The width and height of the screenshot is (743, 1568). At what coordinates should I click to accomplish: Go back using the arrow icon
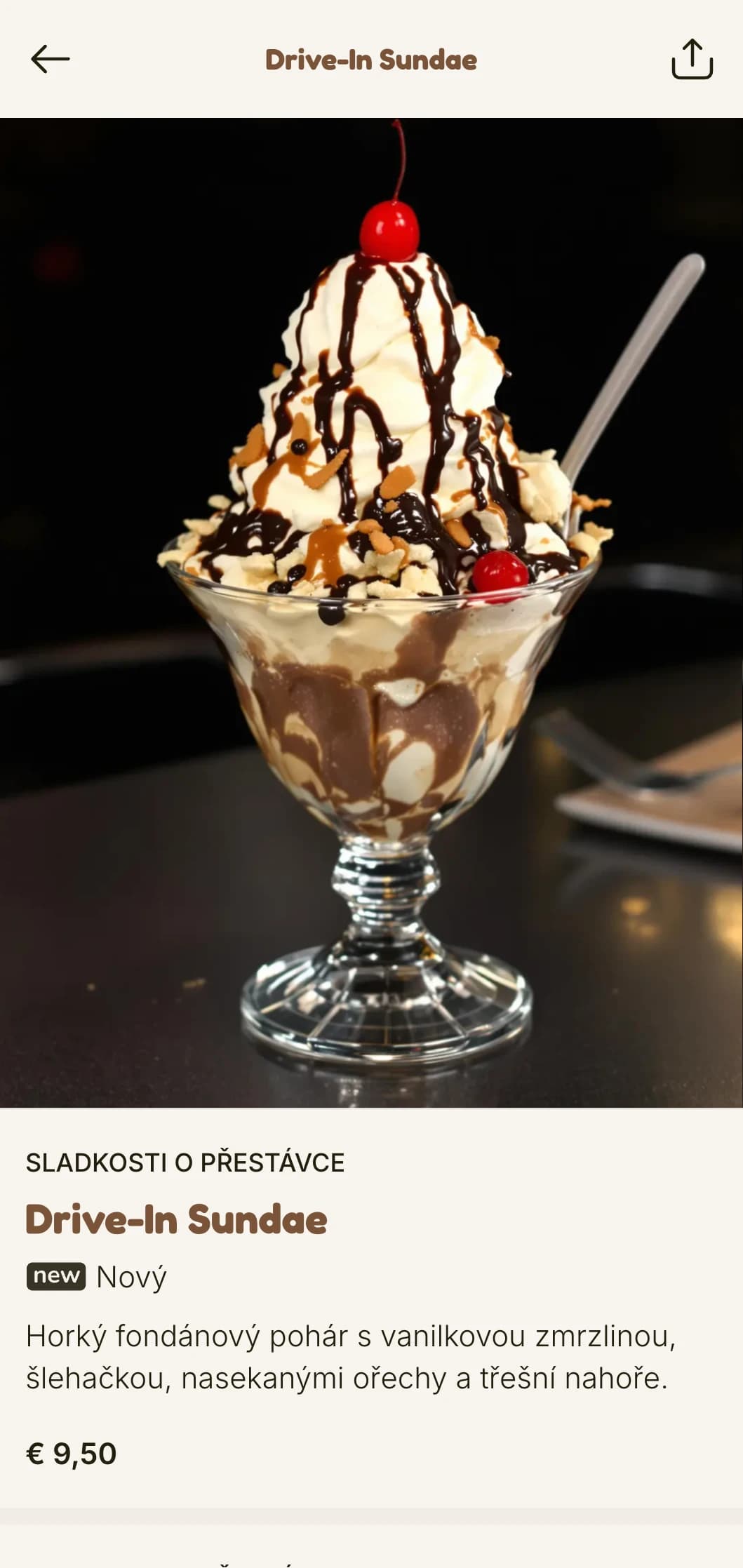tap(51, 60)
